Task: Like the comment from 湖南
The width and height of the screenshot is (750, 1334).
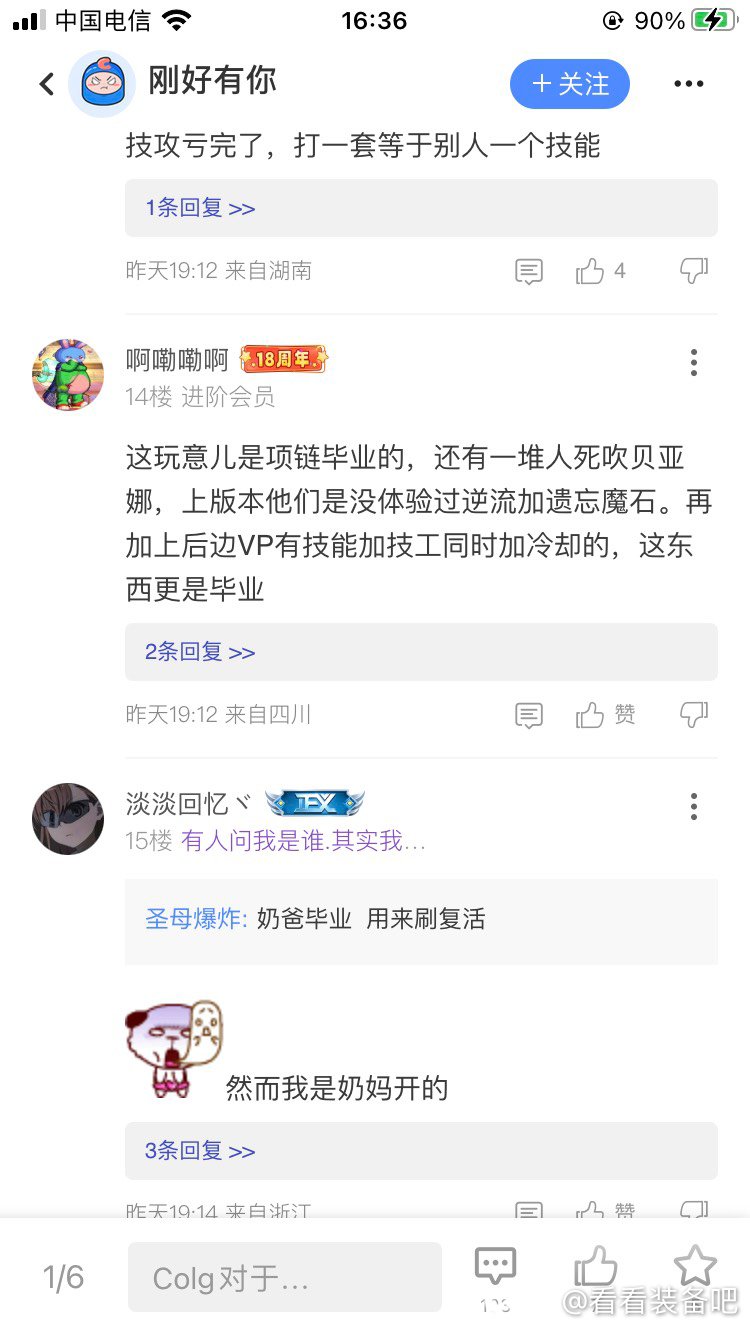Action: coord(591,271)
